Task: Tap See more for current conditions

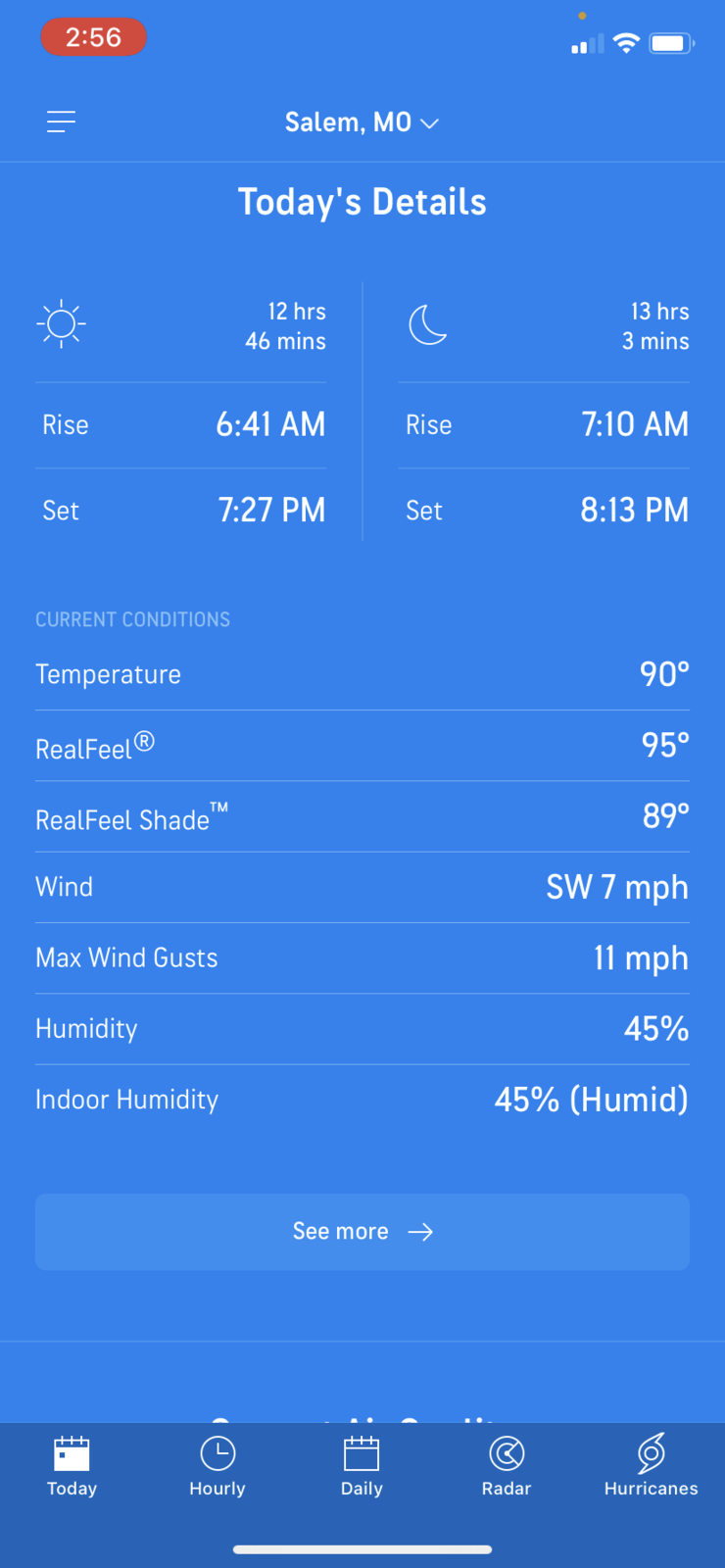Action: (362, 1232)
